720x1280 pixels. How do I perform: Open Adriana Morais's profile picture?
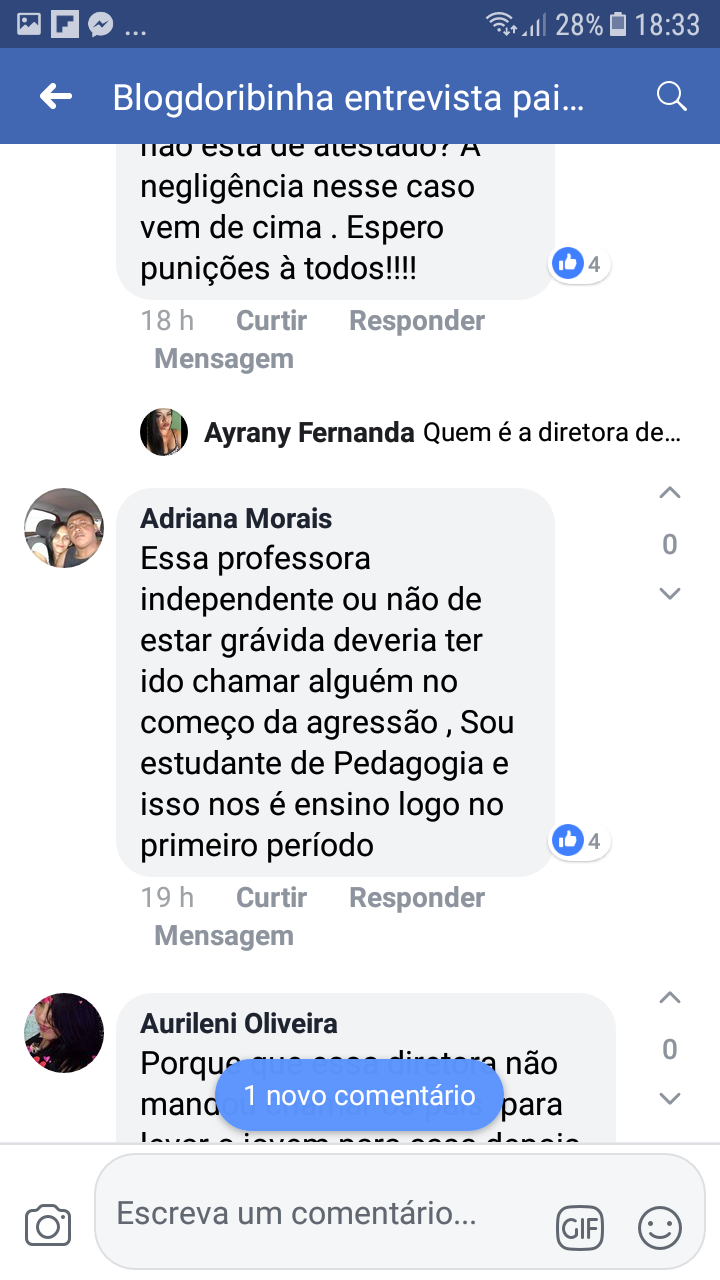(x=64, y=528)
